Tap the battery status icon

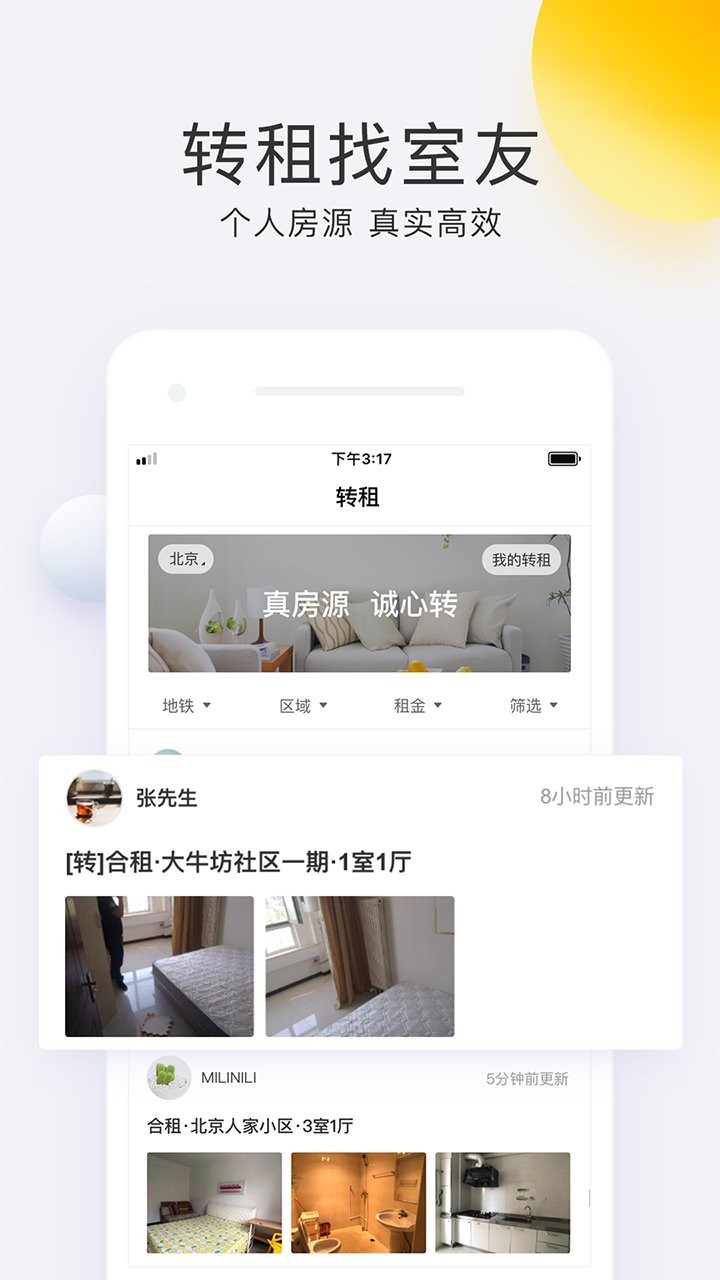[564, 457]
